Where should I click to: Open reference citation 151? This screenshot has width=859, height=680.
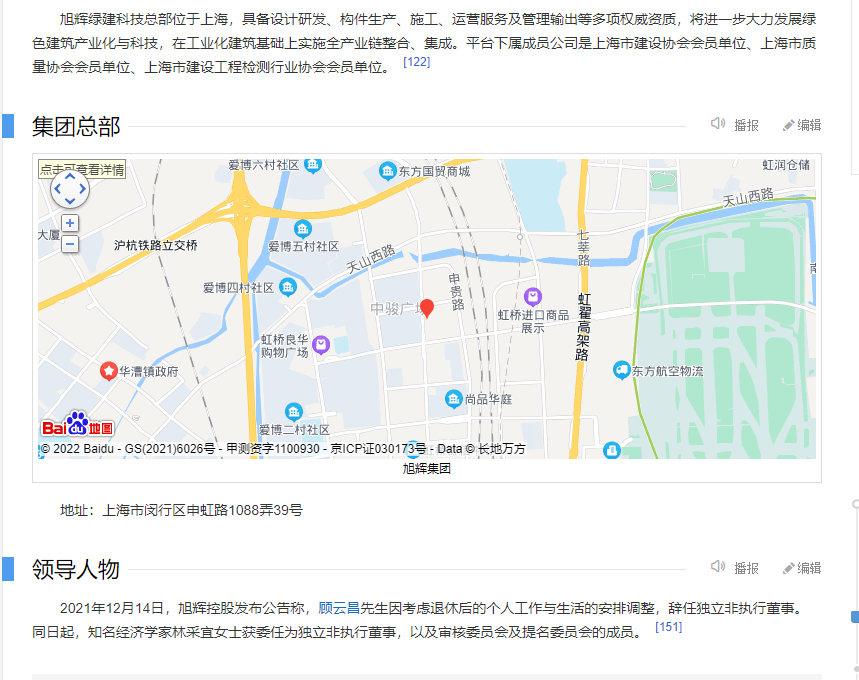coord(668,628)
